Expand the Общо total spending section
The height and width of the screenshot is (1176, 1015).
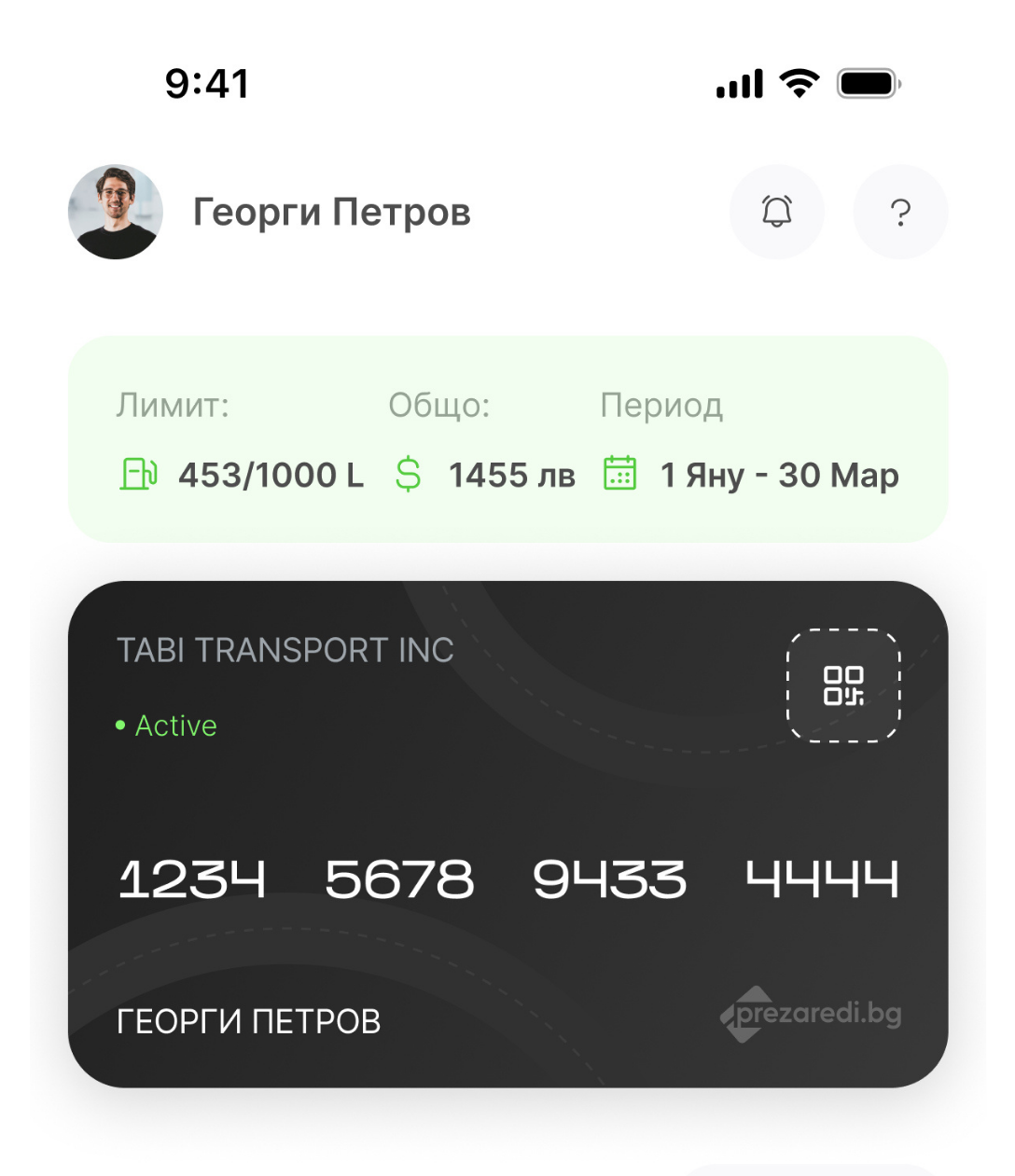pyautogui.click(x=439, y=405)
